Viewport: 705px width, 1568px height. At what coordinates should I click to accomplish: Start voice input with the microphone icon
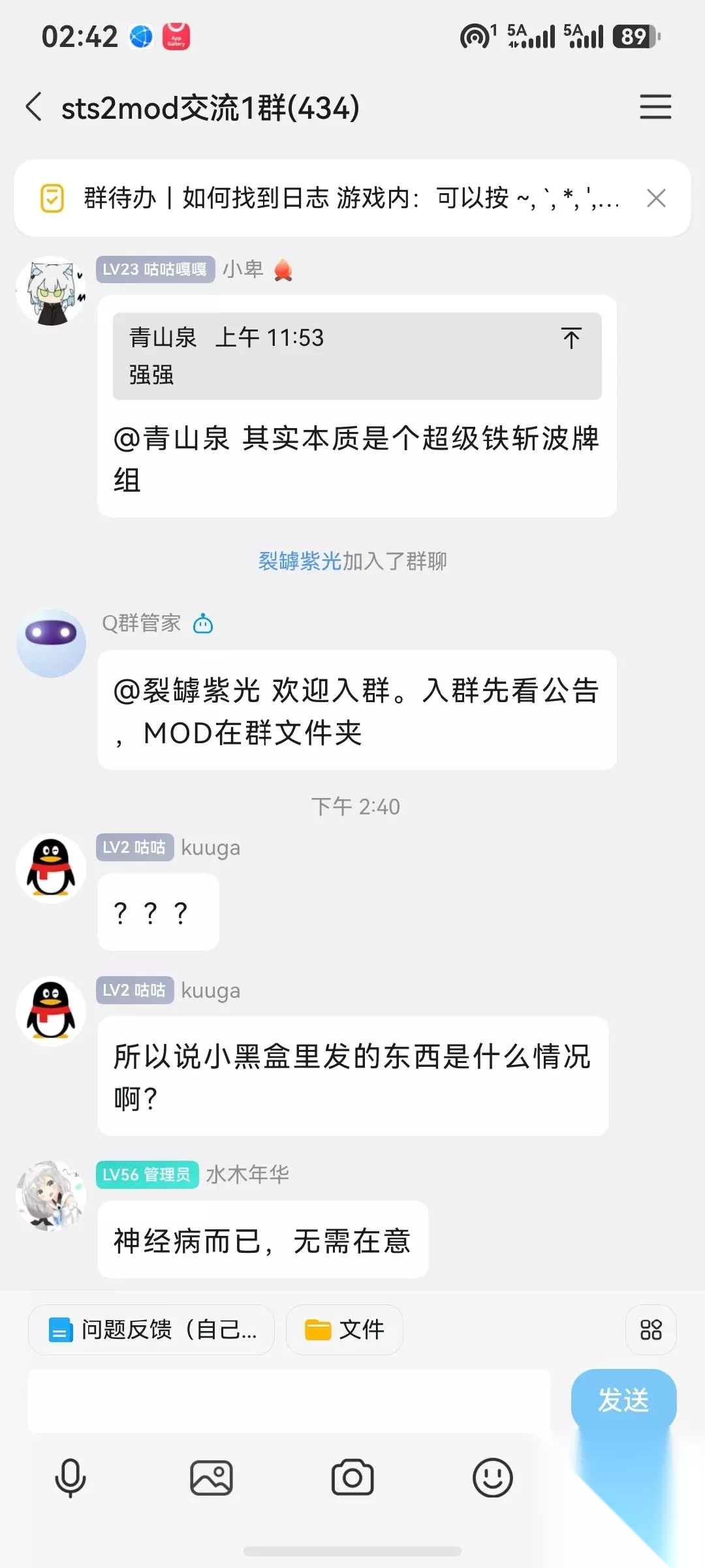[70, 1478]
